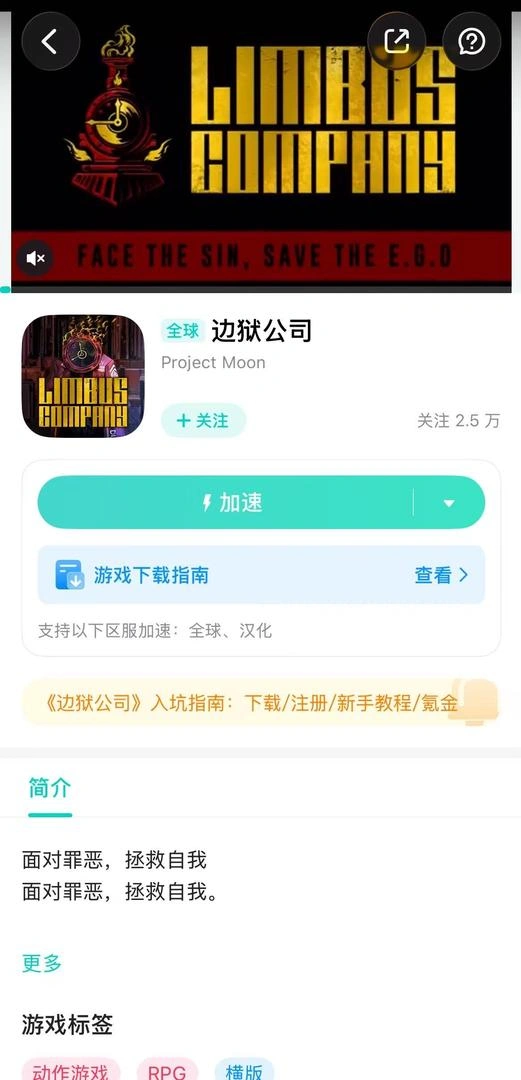Go back using the top-left arrow
Viewport: 521px width, 1080px height.
click(50, 41)
